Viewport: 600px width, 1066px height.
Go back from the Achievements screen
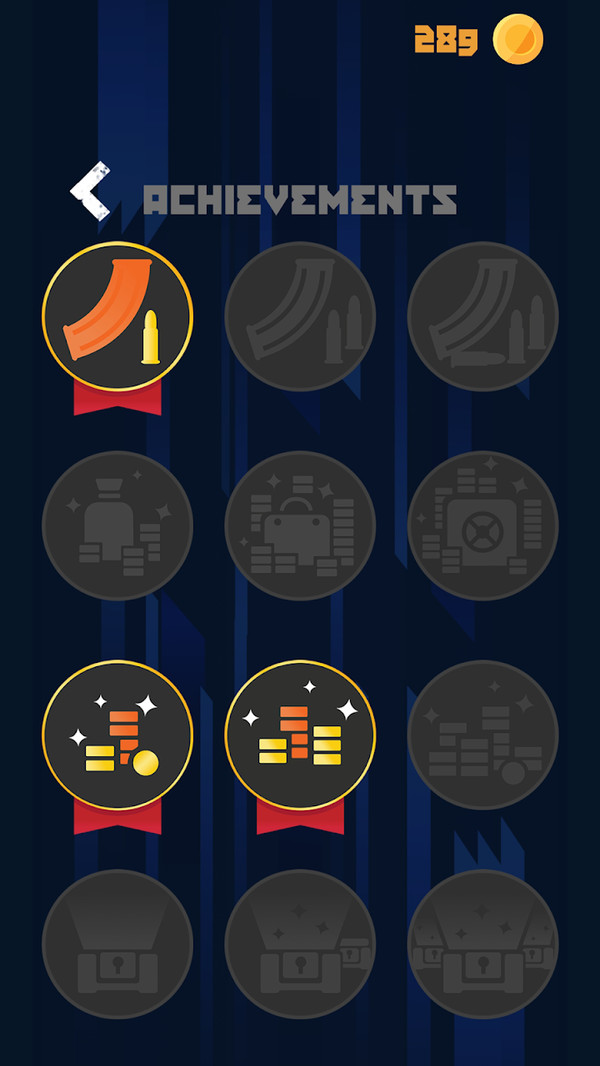click(90, 191)
